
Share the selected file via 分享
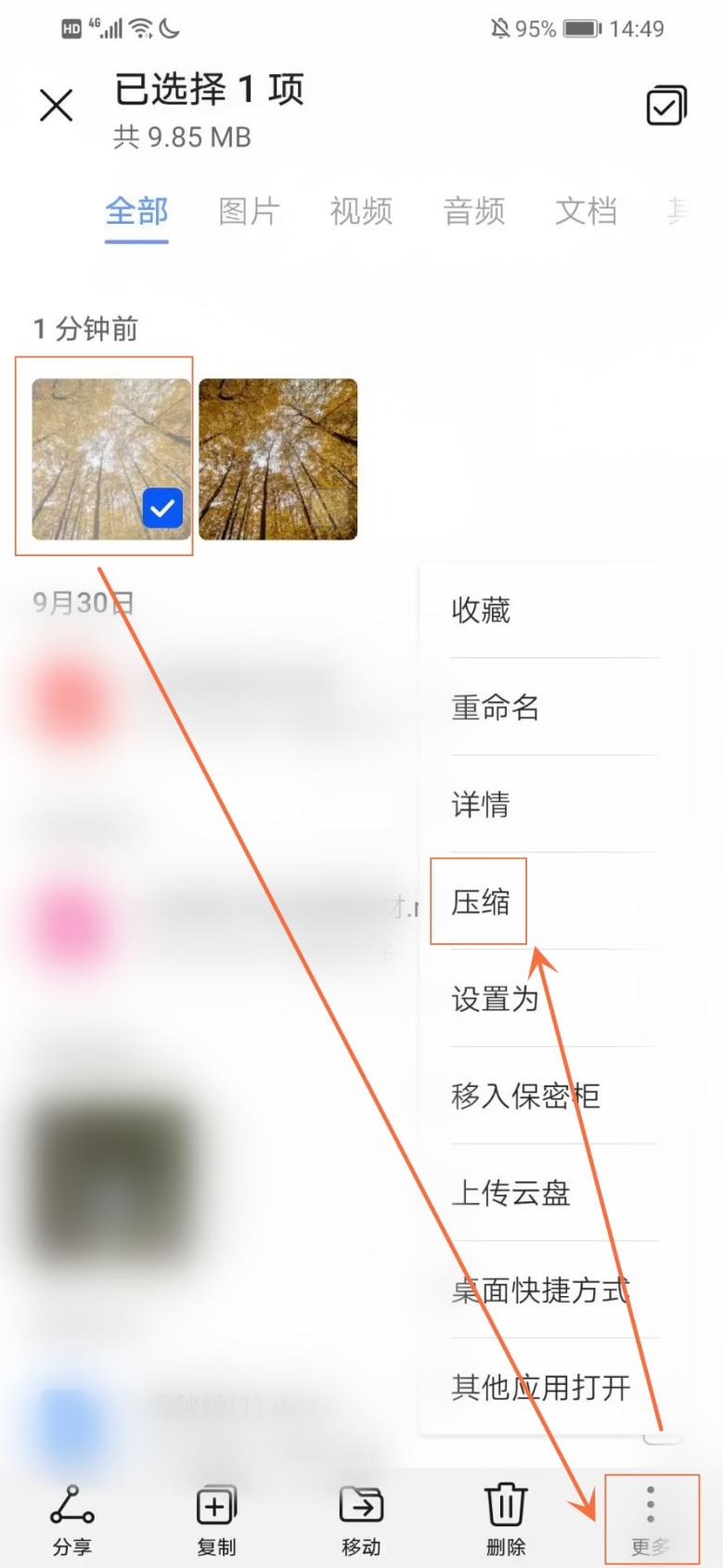click(71, 1520)
